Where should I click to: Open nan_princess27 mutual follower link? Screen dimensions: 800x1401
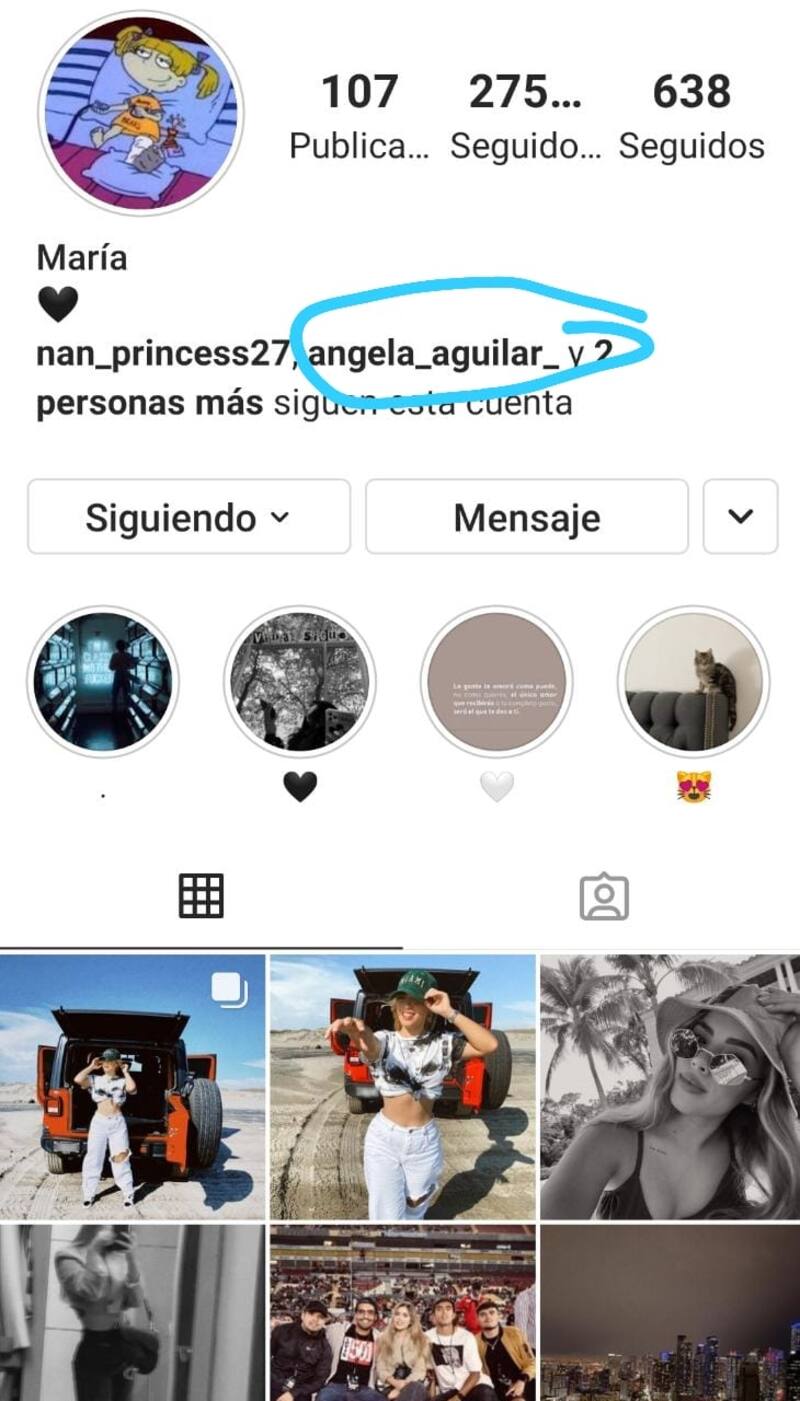[x=162, y=354]
